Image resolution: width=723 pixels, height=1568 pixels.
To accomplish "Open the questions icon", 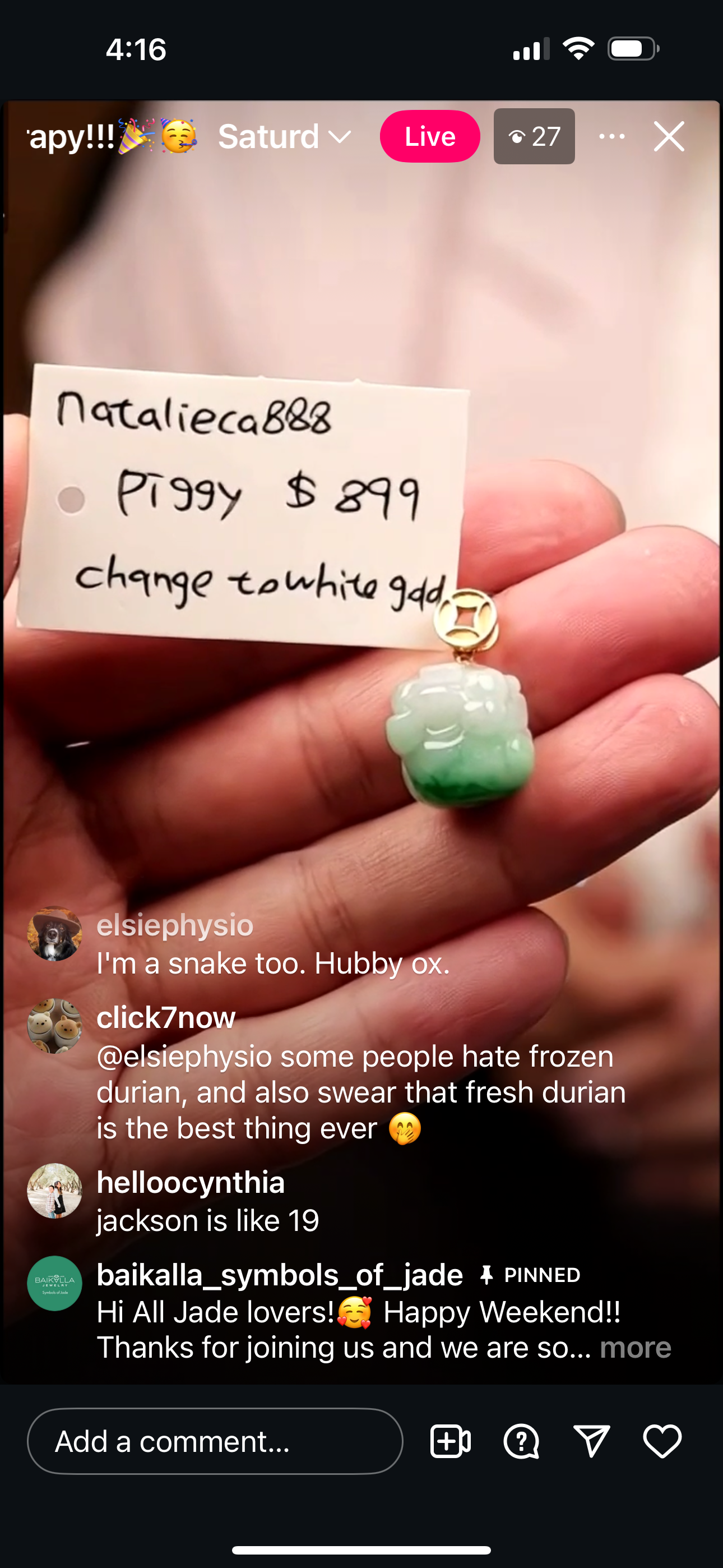I will pyautogui.click(x=521, y=1441).
